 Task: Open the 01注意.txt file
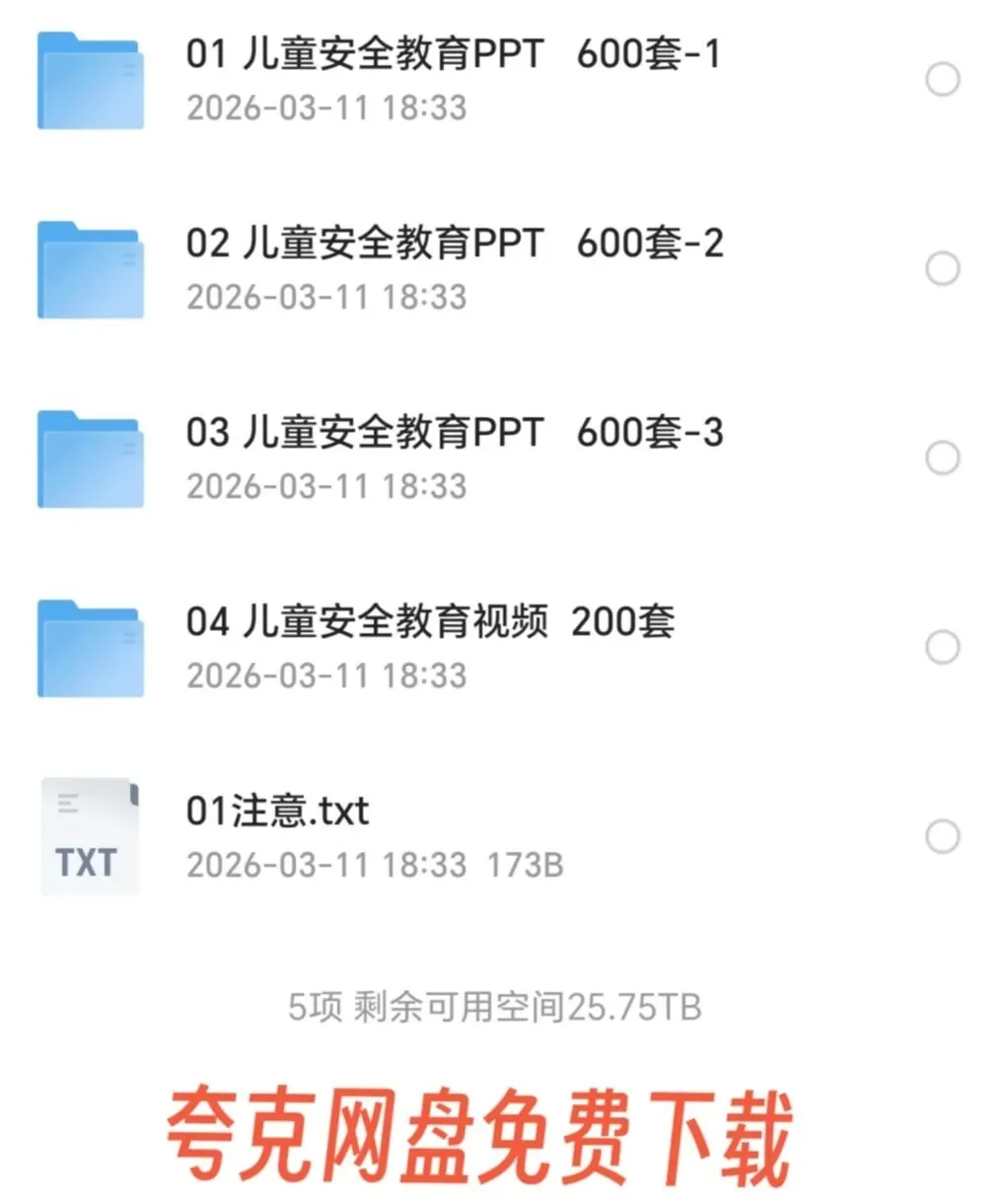(x=277, y=813)
